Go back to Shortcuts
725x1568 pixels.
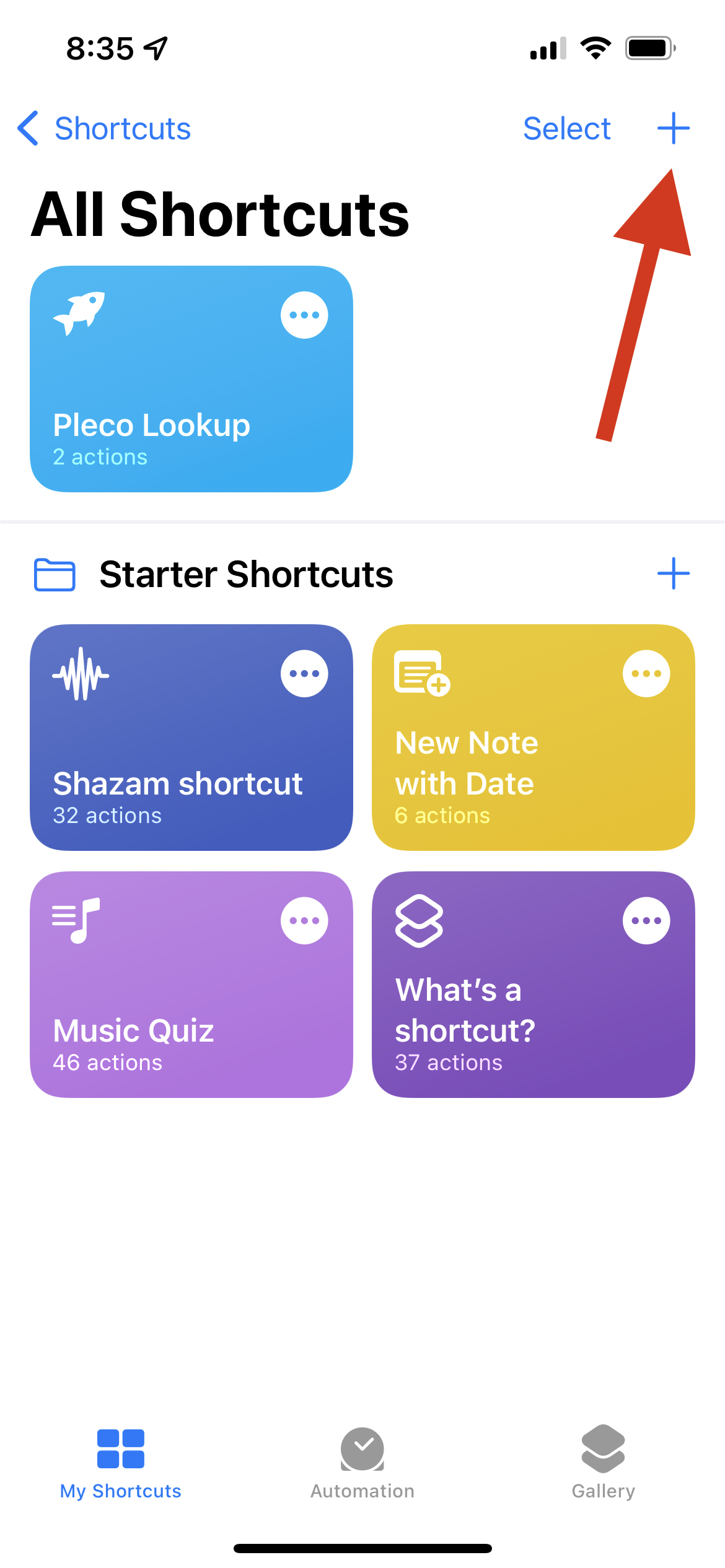[104, 129]
